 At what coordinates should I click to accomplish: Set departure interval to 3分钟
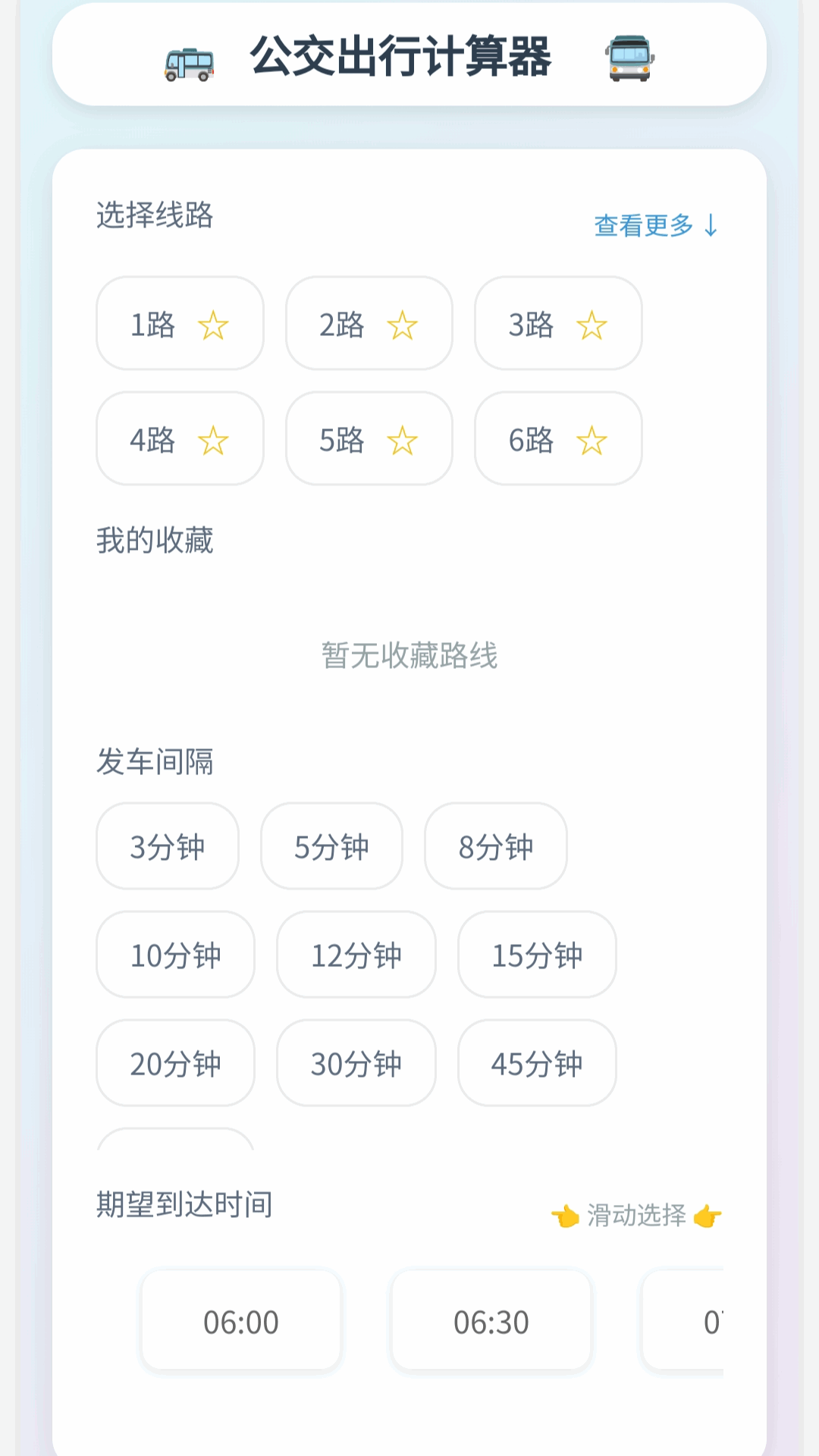click(x=168, y=846)
